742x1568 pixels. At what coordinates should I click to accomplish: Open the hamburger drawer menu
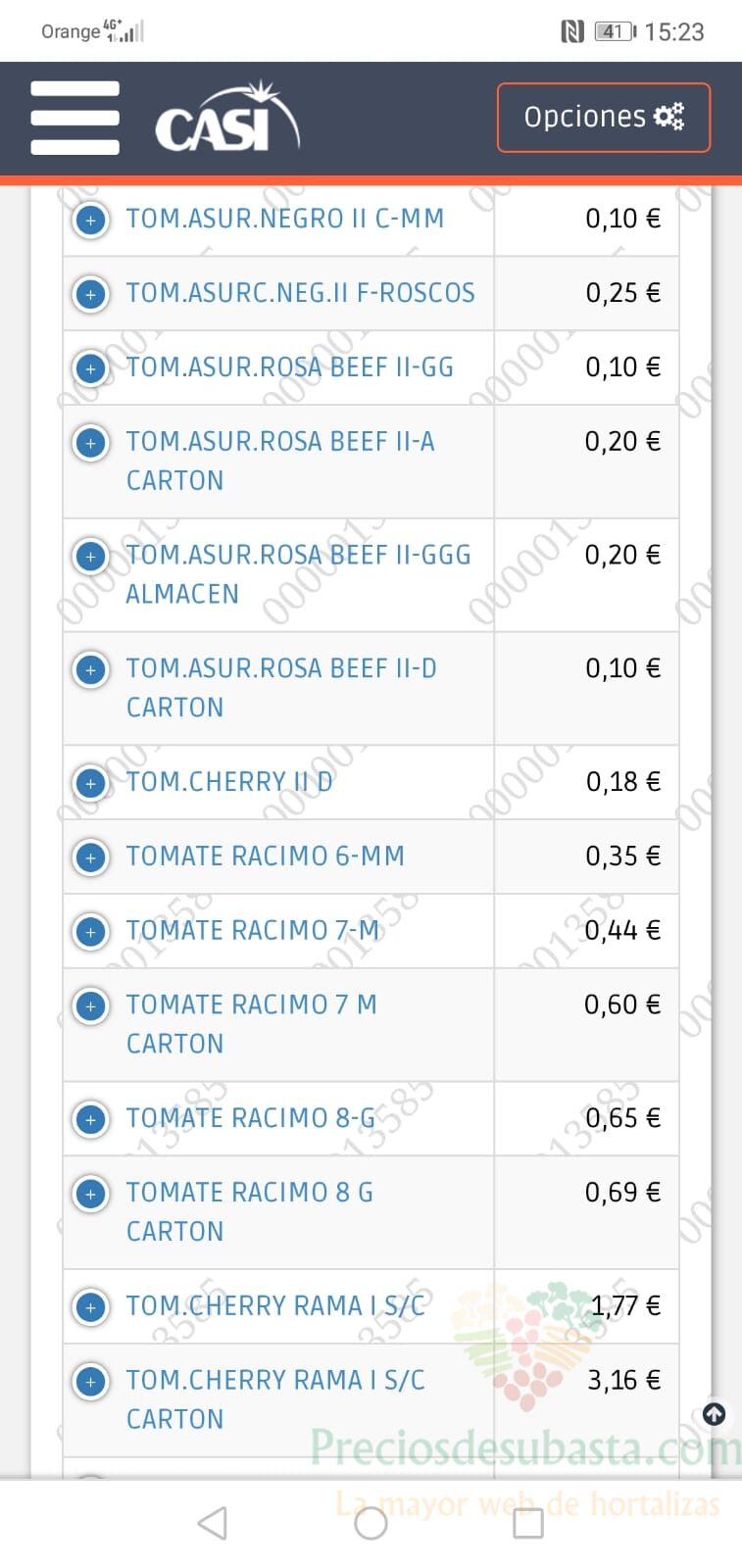[74, 118]
